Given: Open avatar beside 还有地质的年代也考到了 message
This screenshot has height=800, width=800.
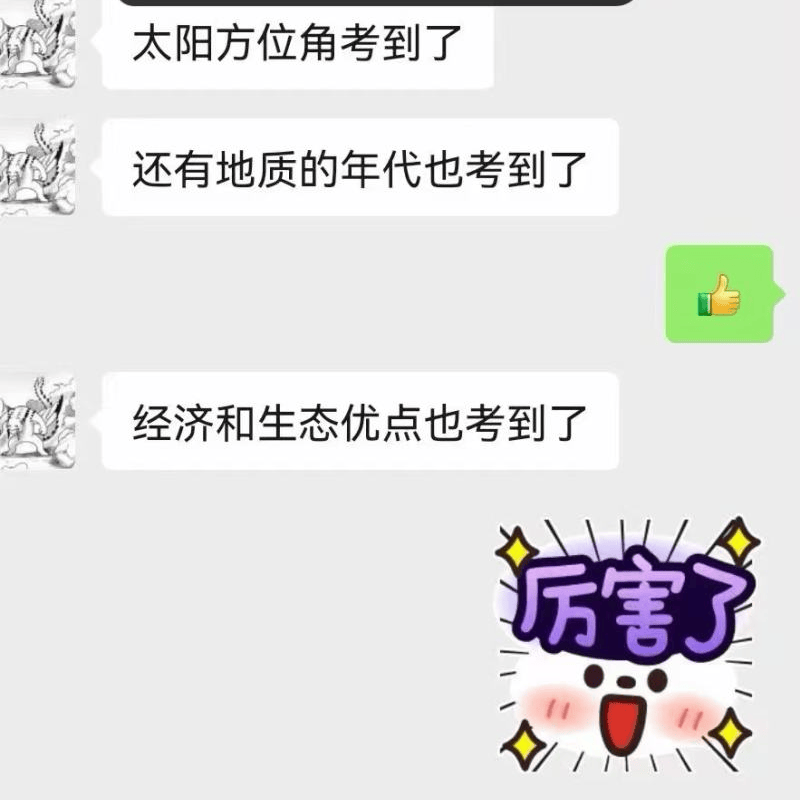Looking at the screenshot, I should click(36, 167).
